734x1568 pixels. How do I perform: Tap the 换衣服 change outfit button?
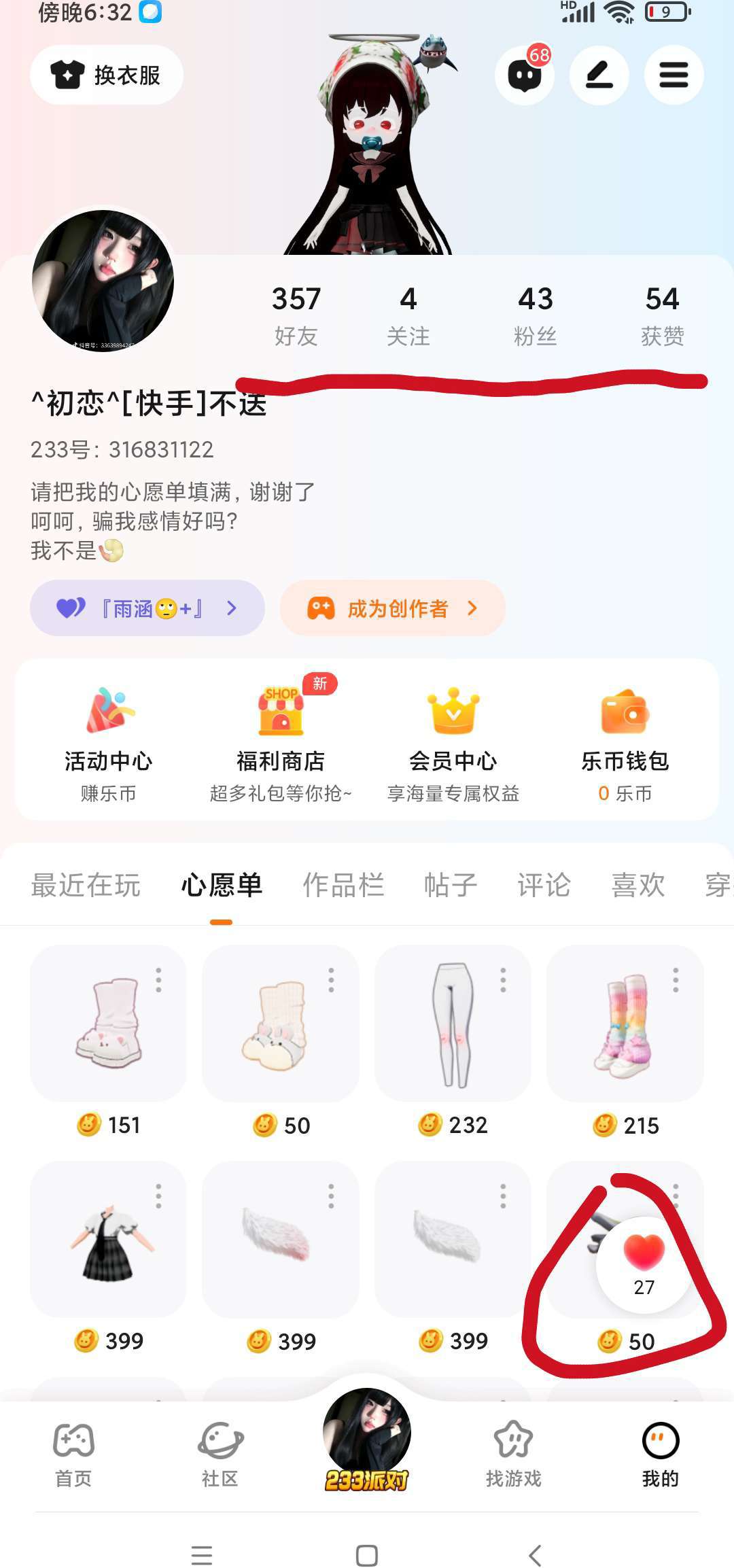(107, 75)
